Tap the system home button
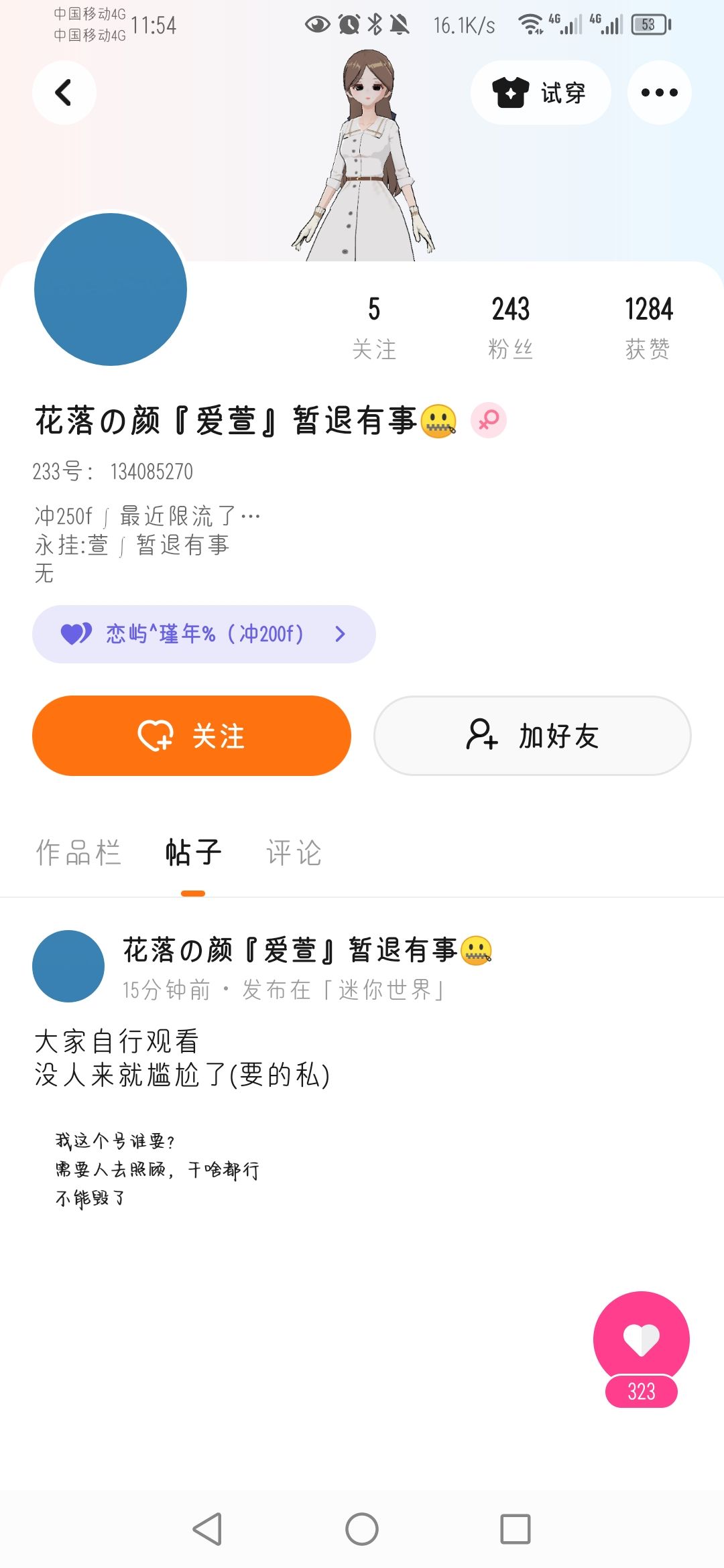The width and height of the screenshot is (724, 1568). tap(362, 1529)
